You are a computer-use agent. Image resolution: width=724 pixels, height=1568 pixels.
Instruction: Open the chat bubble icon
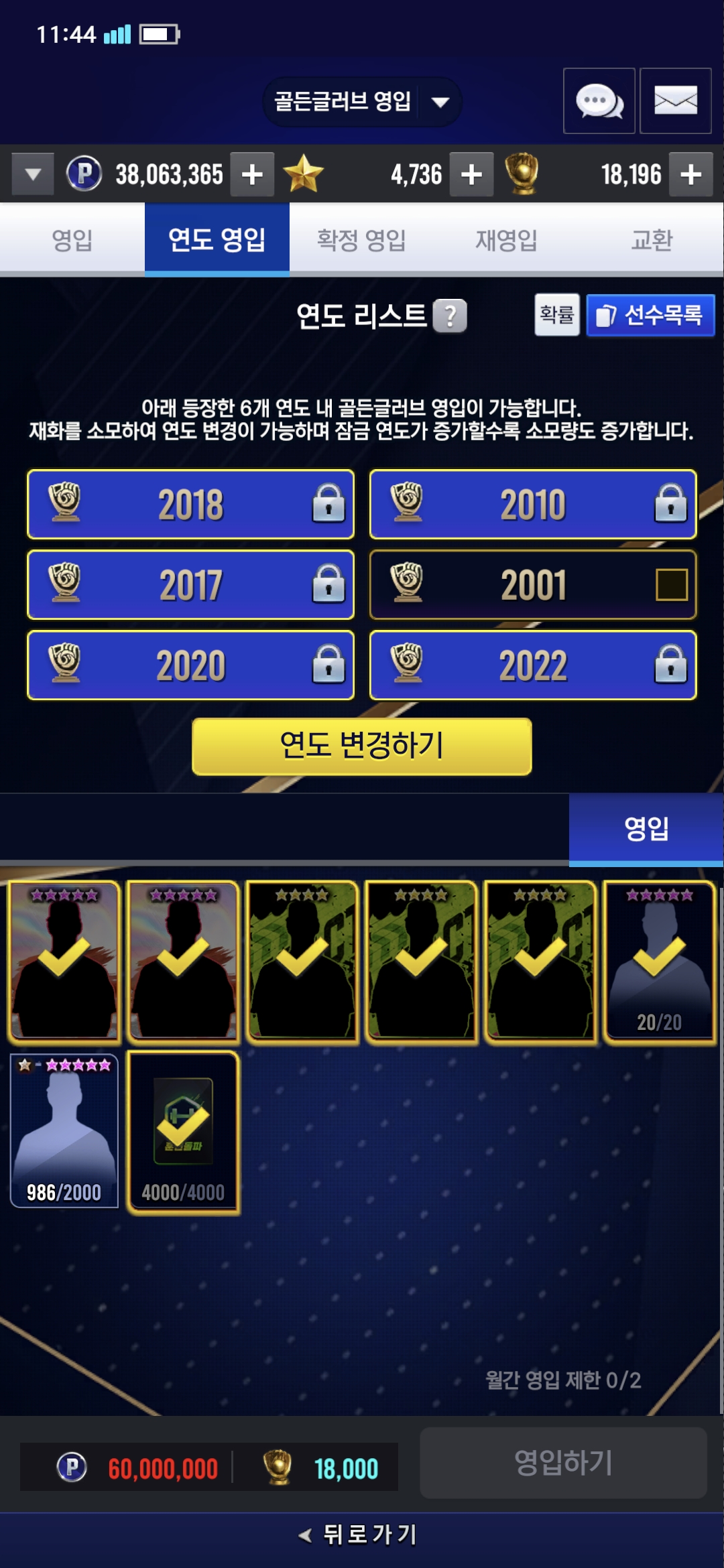(x=599, y=101)
